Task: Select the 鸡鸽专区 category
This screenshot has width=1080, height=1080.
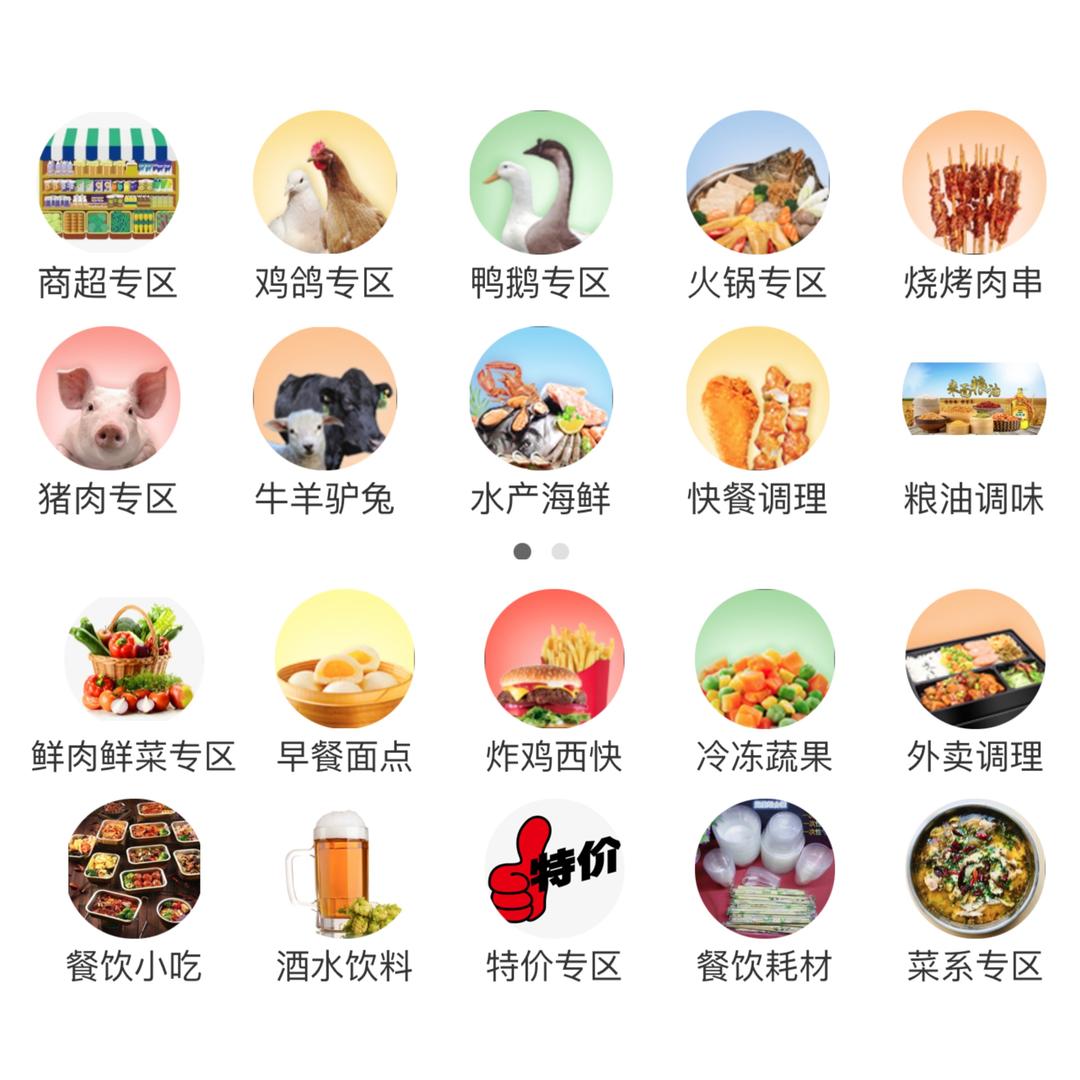Action: tap(324, 182)
